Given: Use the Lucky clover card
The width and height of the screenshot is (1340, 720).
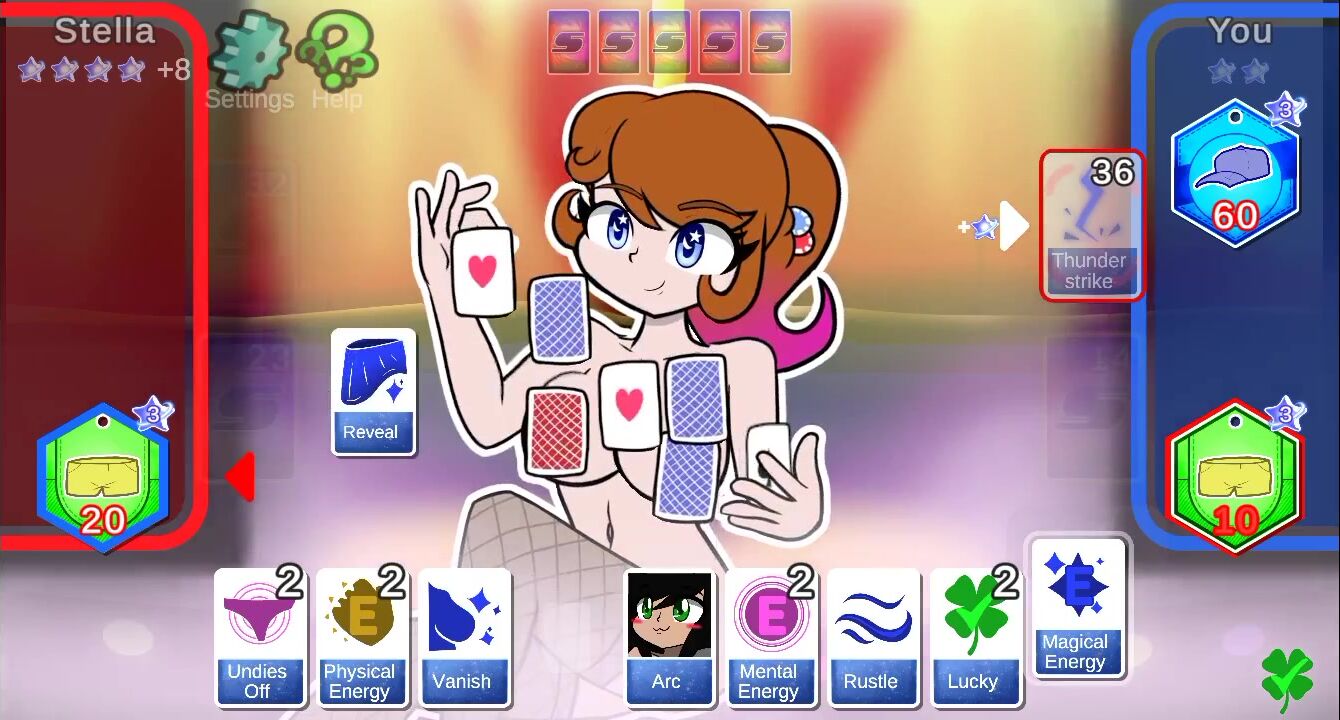Looking at the screenshot, I should [974, 638].
